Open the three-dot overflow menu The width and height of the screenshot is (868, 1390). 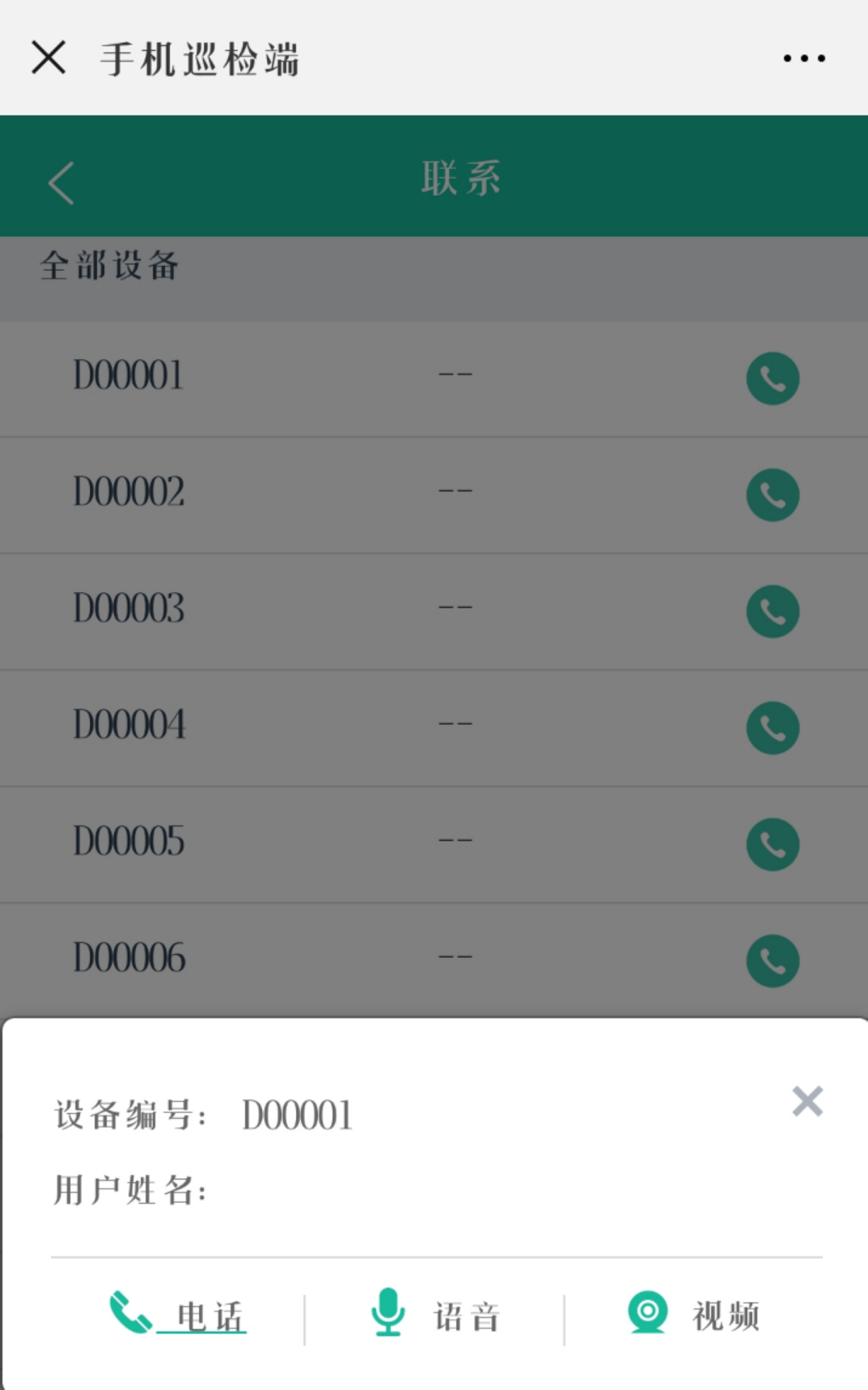coord(804,58)
